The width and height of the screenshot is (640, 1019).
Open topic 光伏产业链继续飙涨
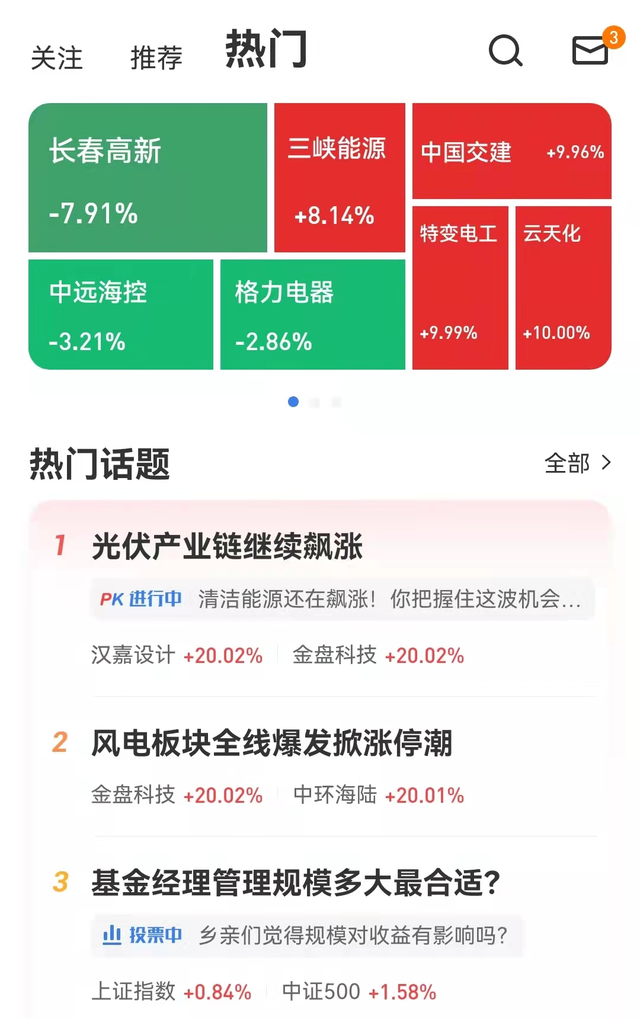(227, 547)
